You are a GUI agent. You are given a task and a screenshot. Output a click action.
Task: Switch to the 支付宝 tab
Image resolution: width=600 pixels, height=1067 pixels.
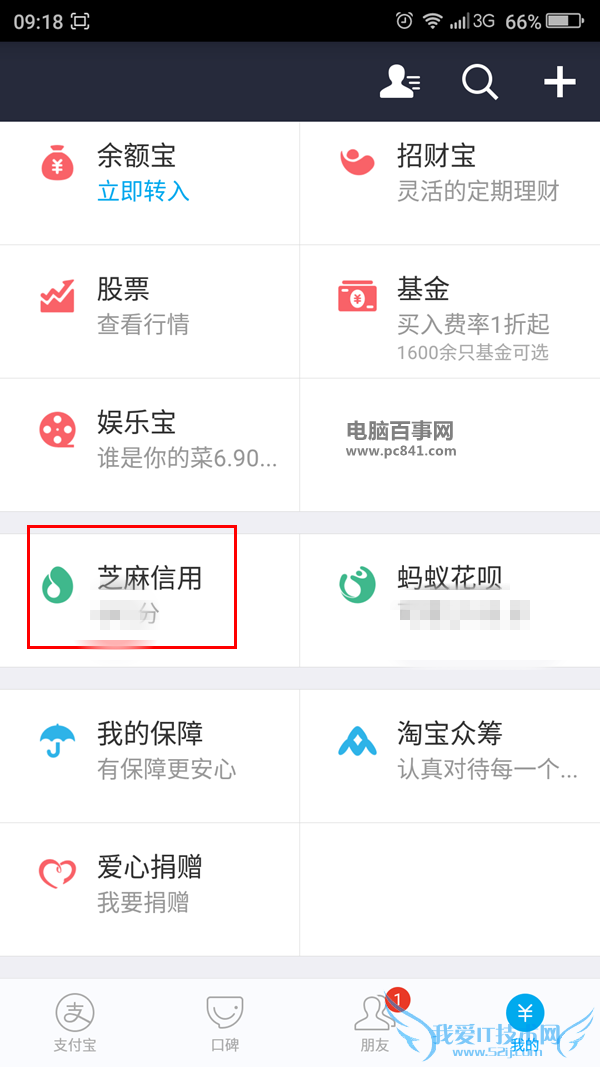pyautogui.click(x=75, y=1022)
